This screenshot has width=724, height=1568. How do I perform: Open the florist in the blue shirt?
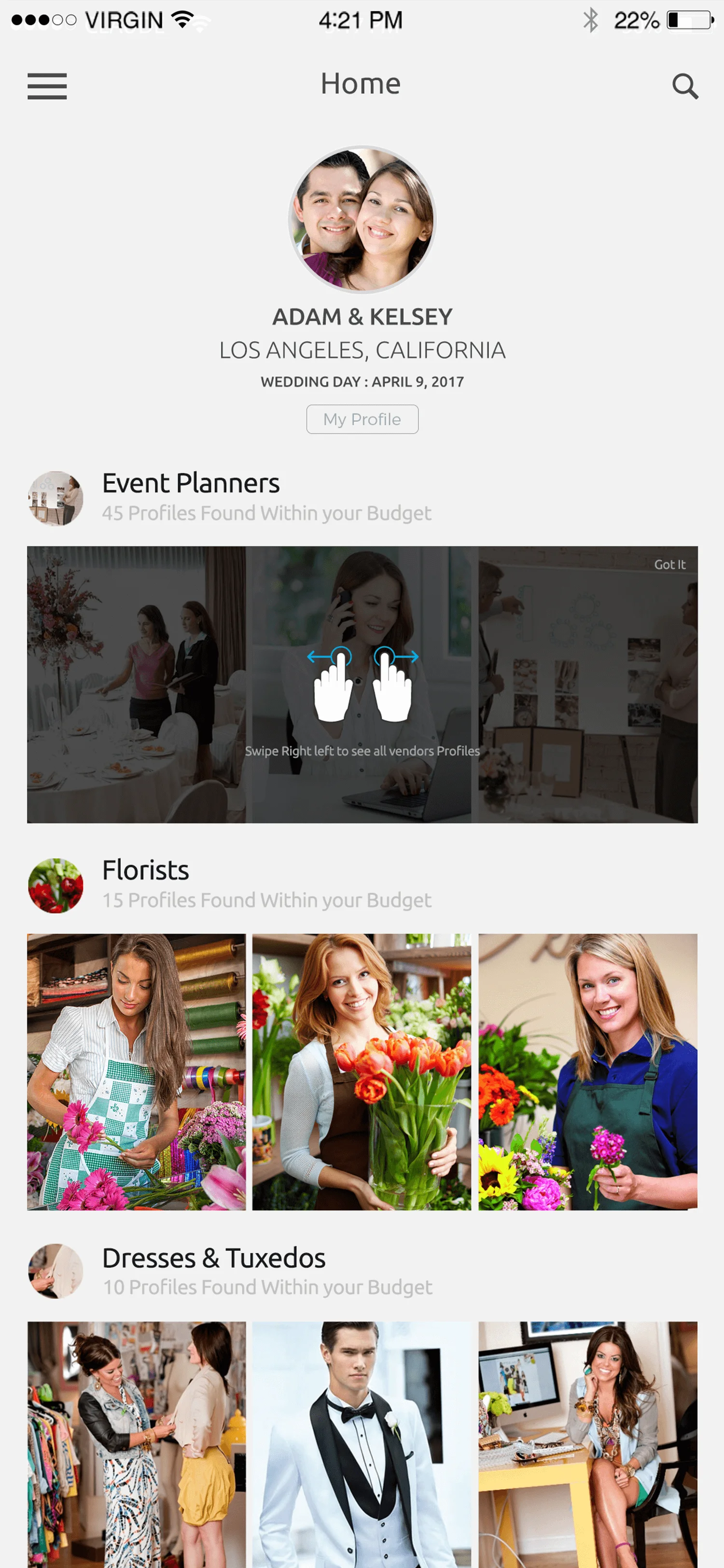click(x=587, y=1071)
